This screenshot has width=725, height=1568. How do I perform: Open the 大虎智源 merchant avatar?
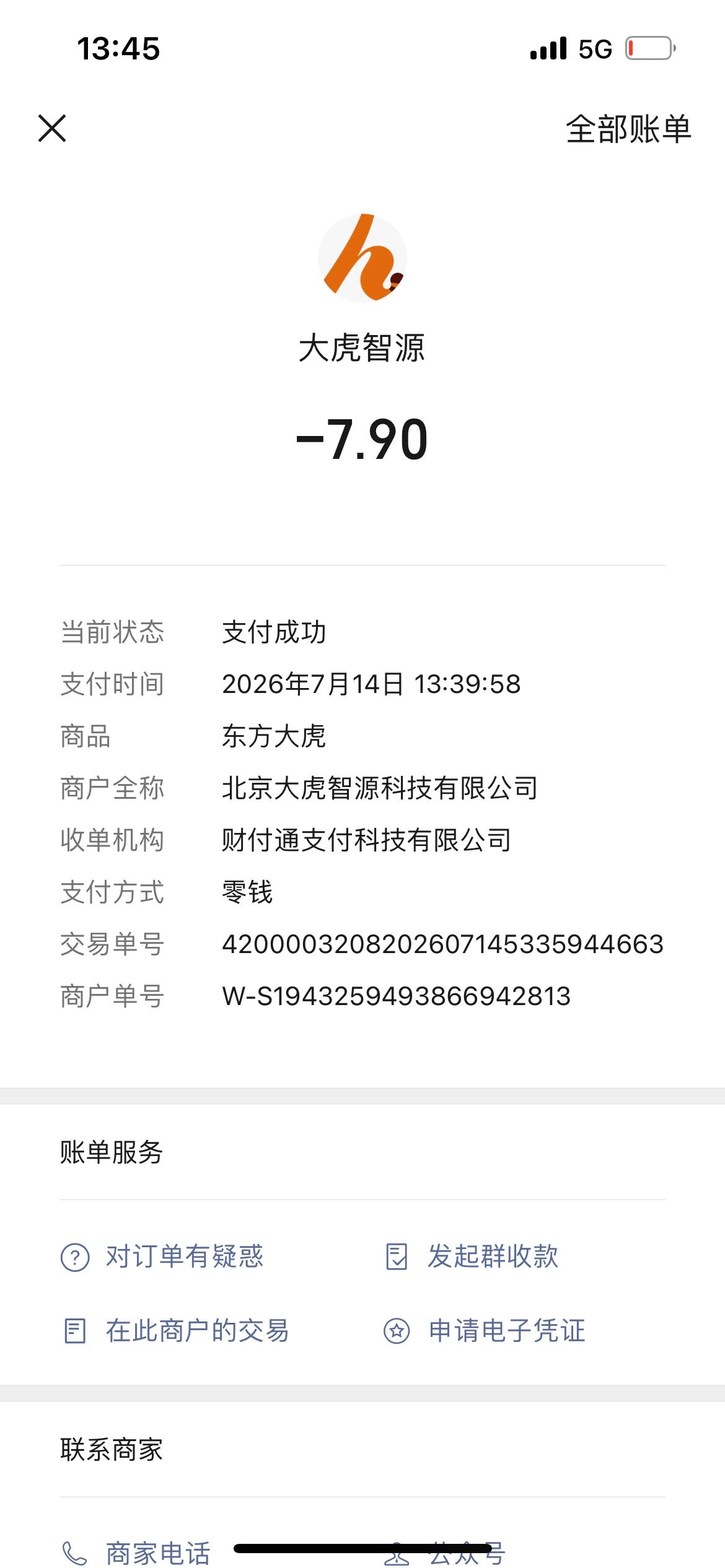click(x=362, y=258)
